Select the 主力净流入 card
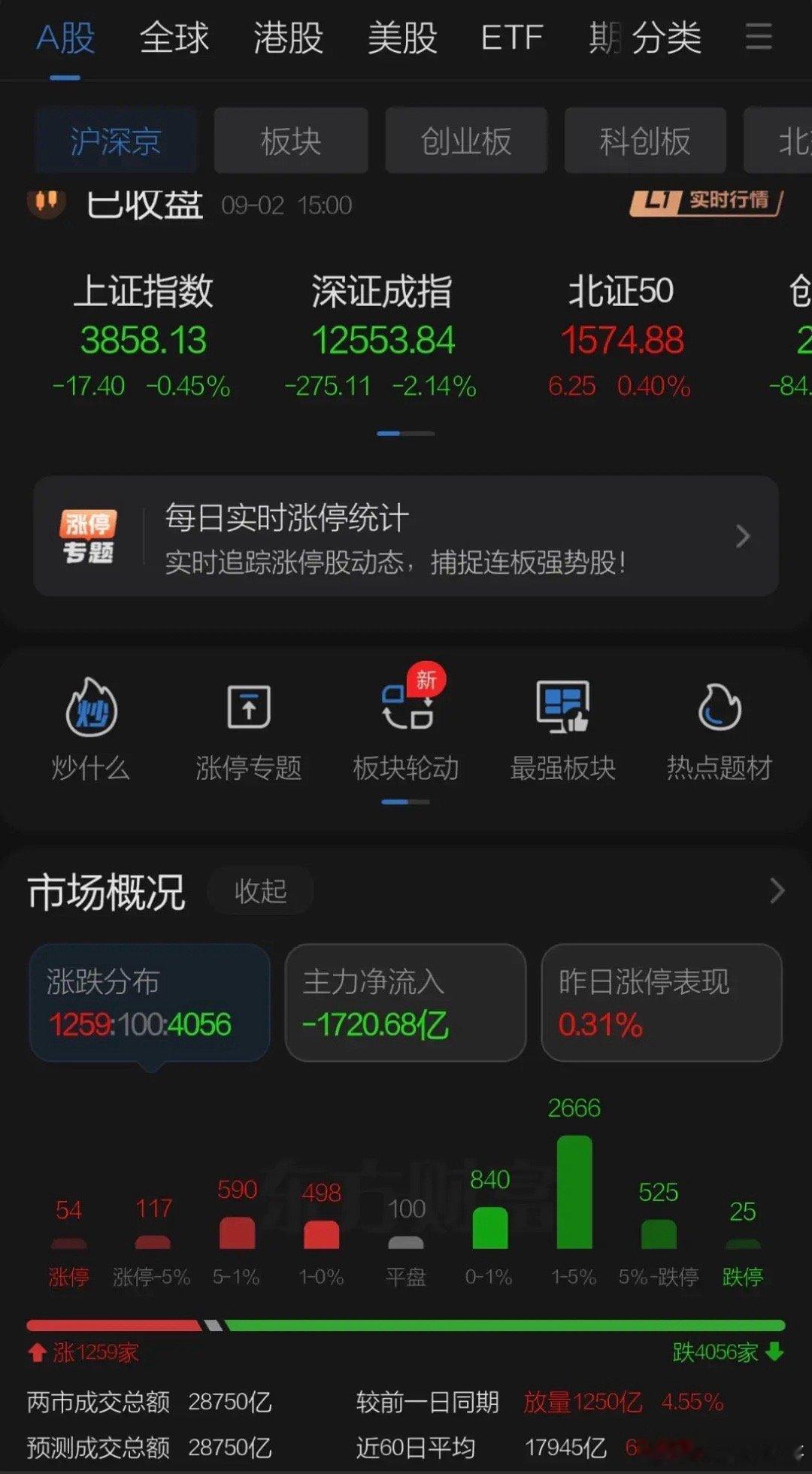 pos(405,1002)
